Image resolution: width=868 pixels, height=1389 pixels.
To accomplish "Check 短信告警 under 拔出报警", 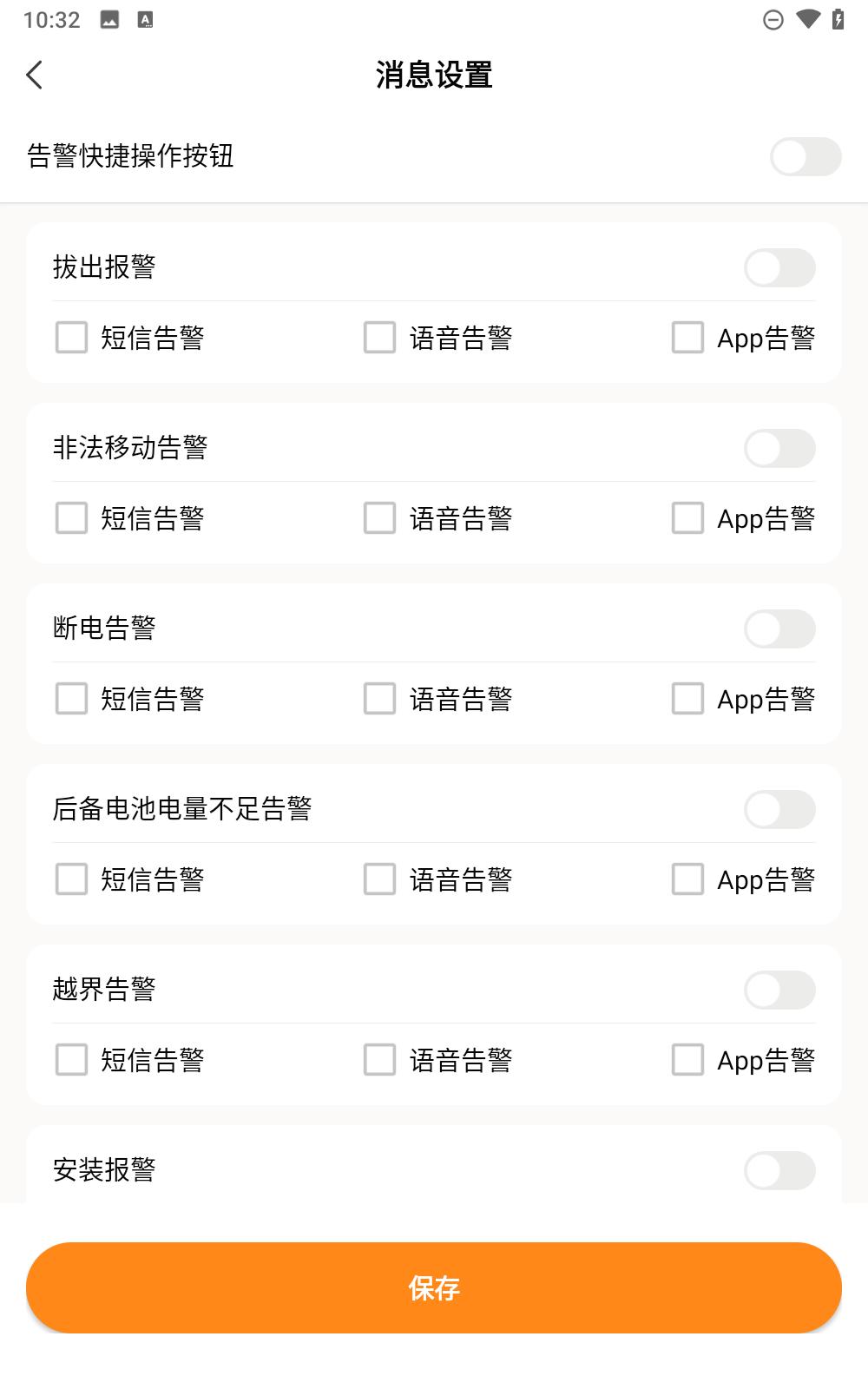I will [70, 338].
